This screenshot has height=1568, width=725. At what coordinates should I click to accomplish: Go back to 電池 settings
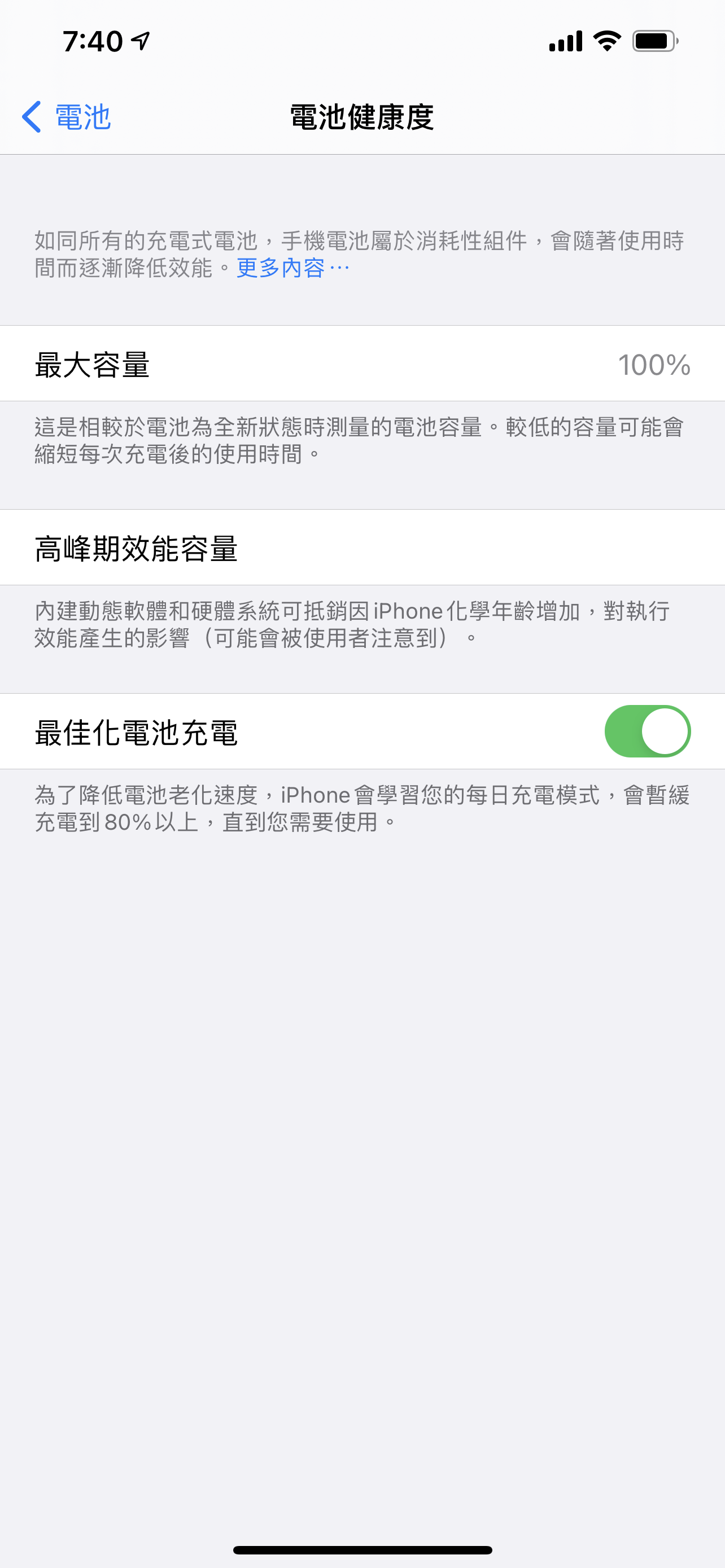tap(65, 117)
